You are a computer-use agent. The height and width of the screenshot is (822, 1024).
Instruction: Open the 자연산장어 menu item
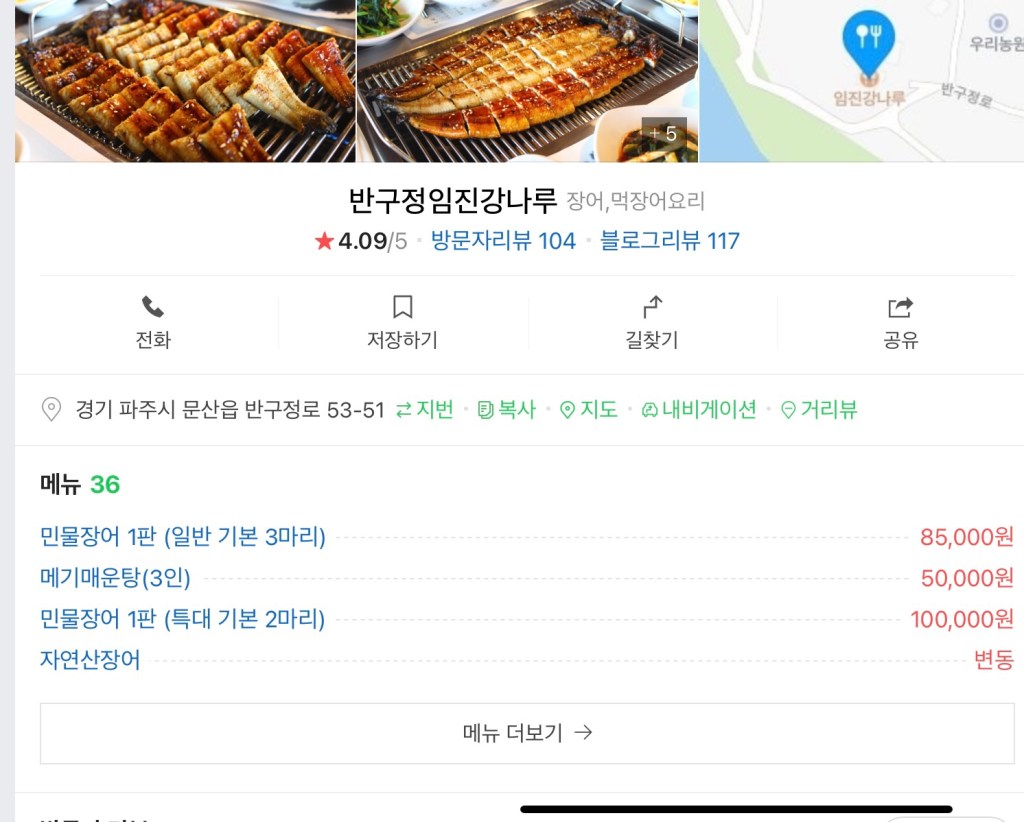tap(90, 660)
